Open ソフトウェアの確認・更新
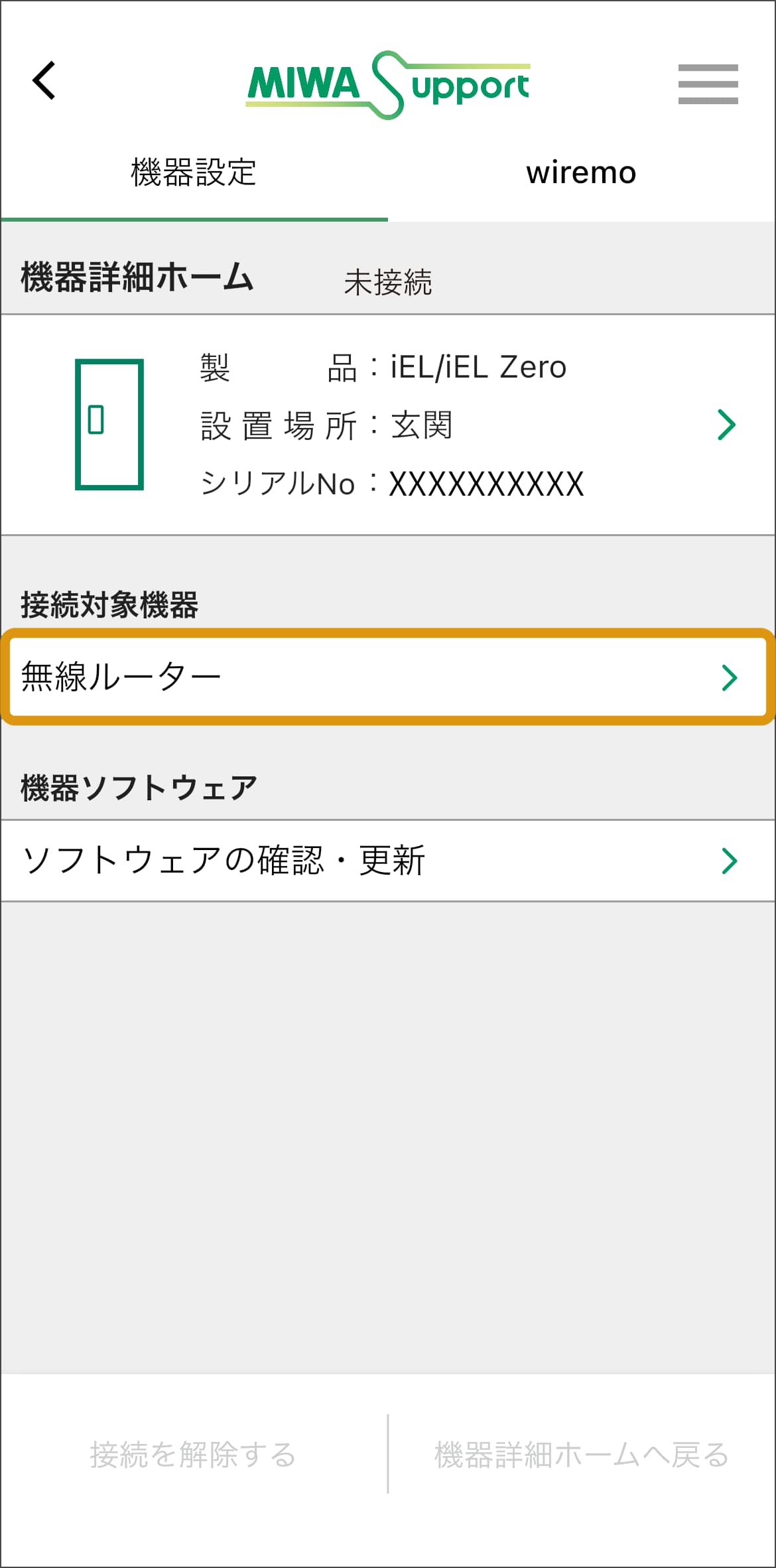 click(x=388, y=861)
